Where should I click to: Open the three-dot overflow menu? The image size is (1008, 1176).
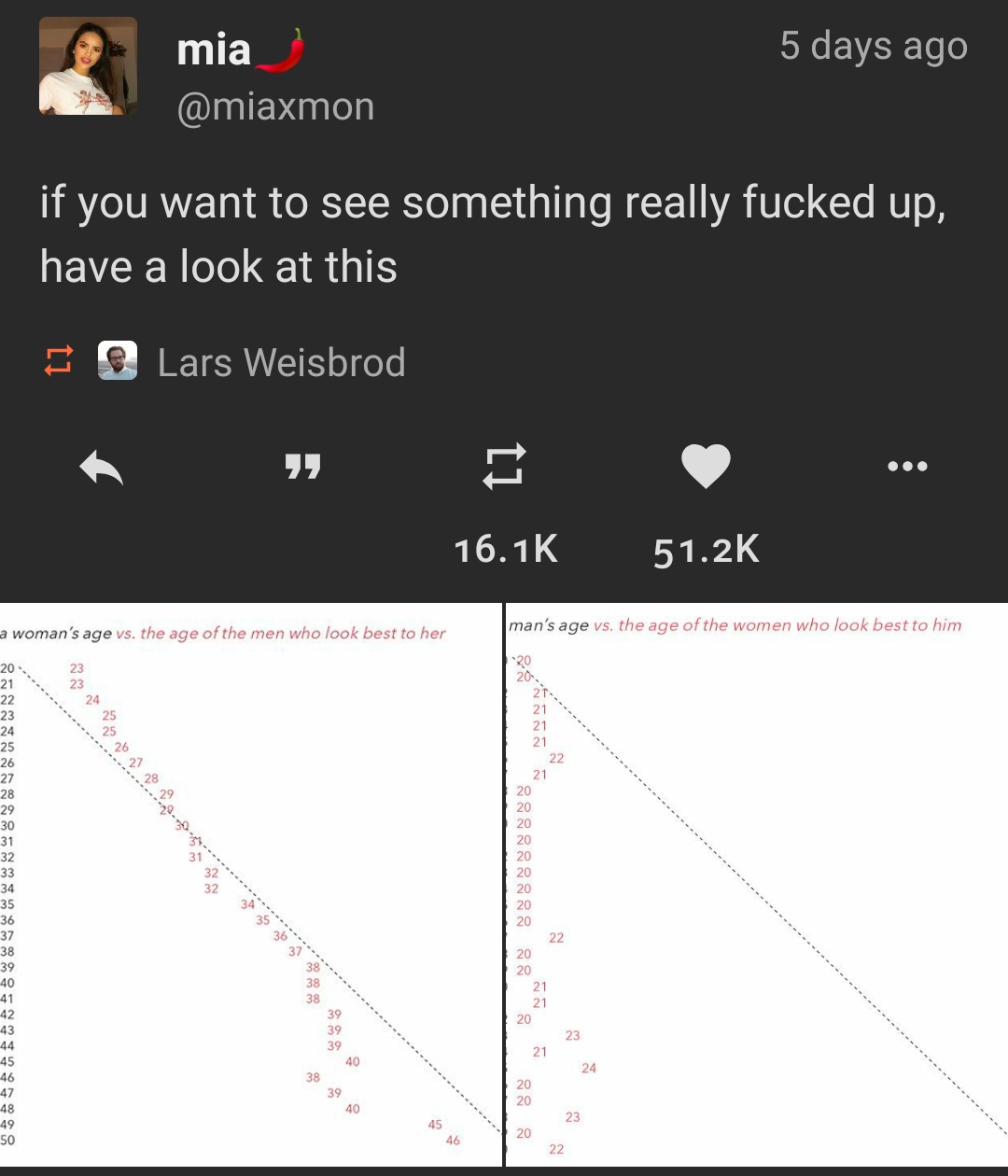click(x=907, y=466)
